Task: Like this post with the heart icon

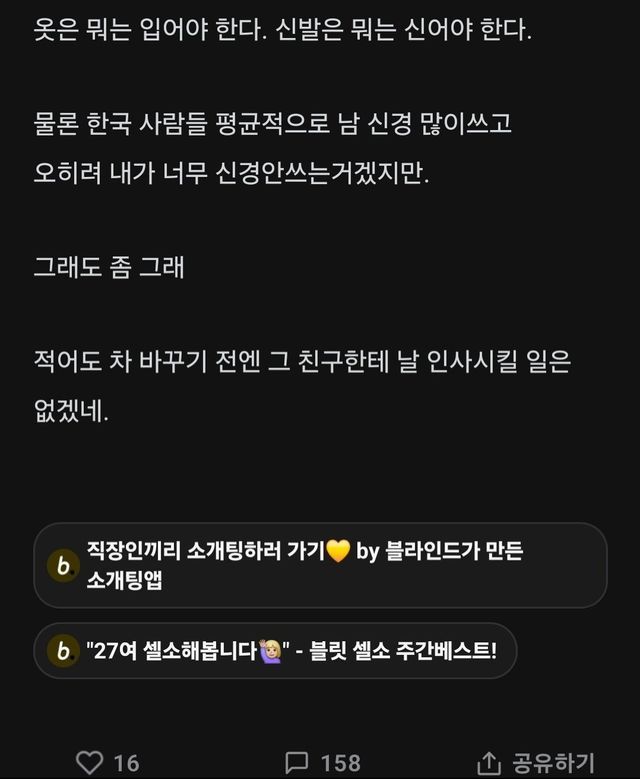Action: pos(89,763)
